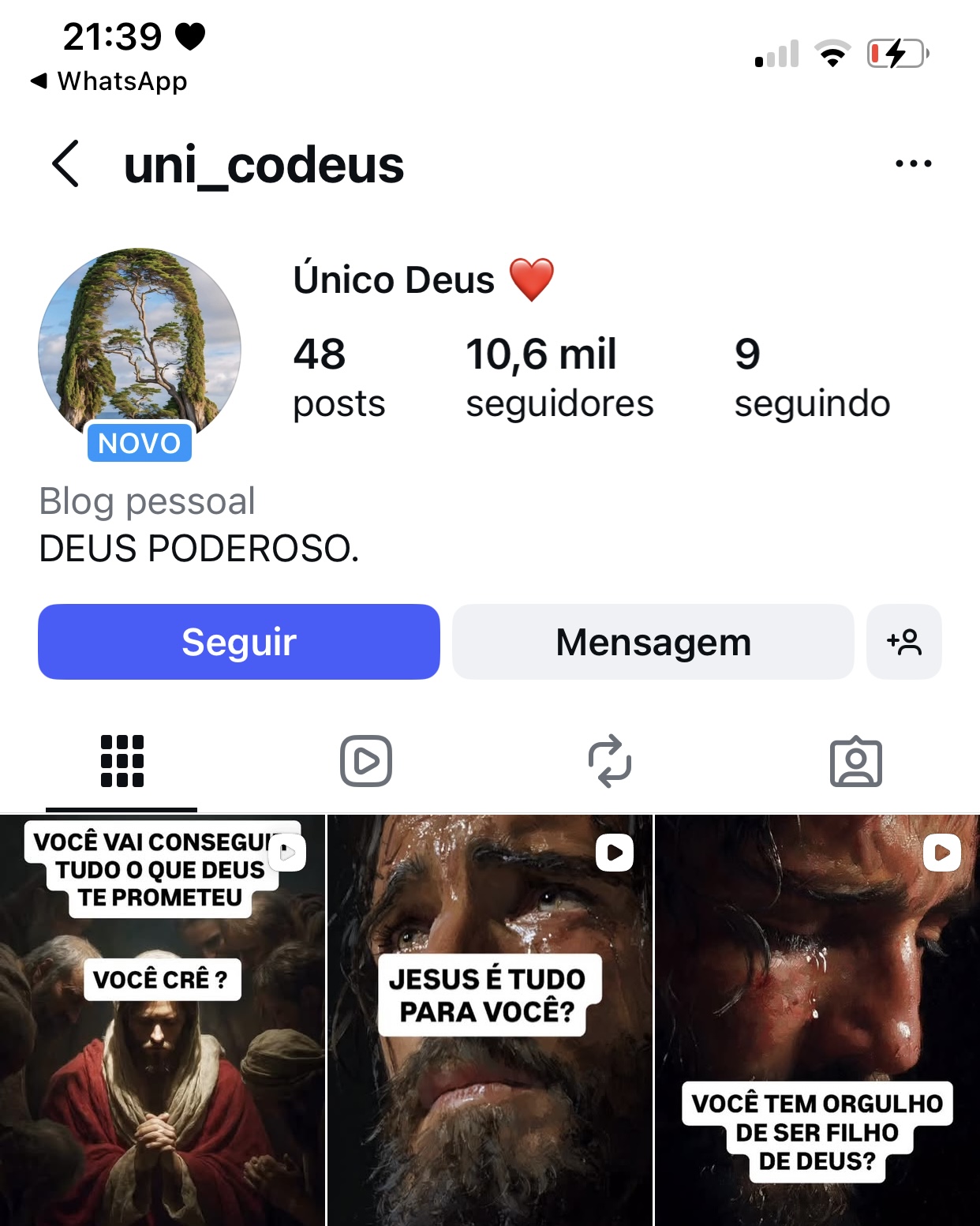Open the 9 seguindo list
Screen dimensions: 980x1226
pyautogui.click(x=811, y=377)
